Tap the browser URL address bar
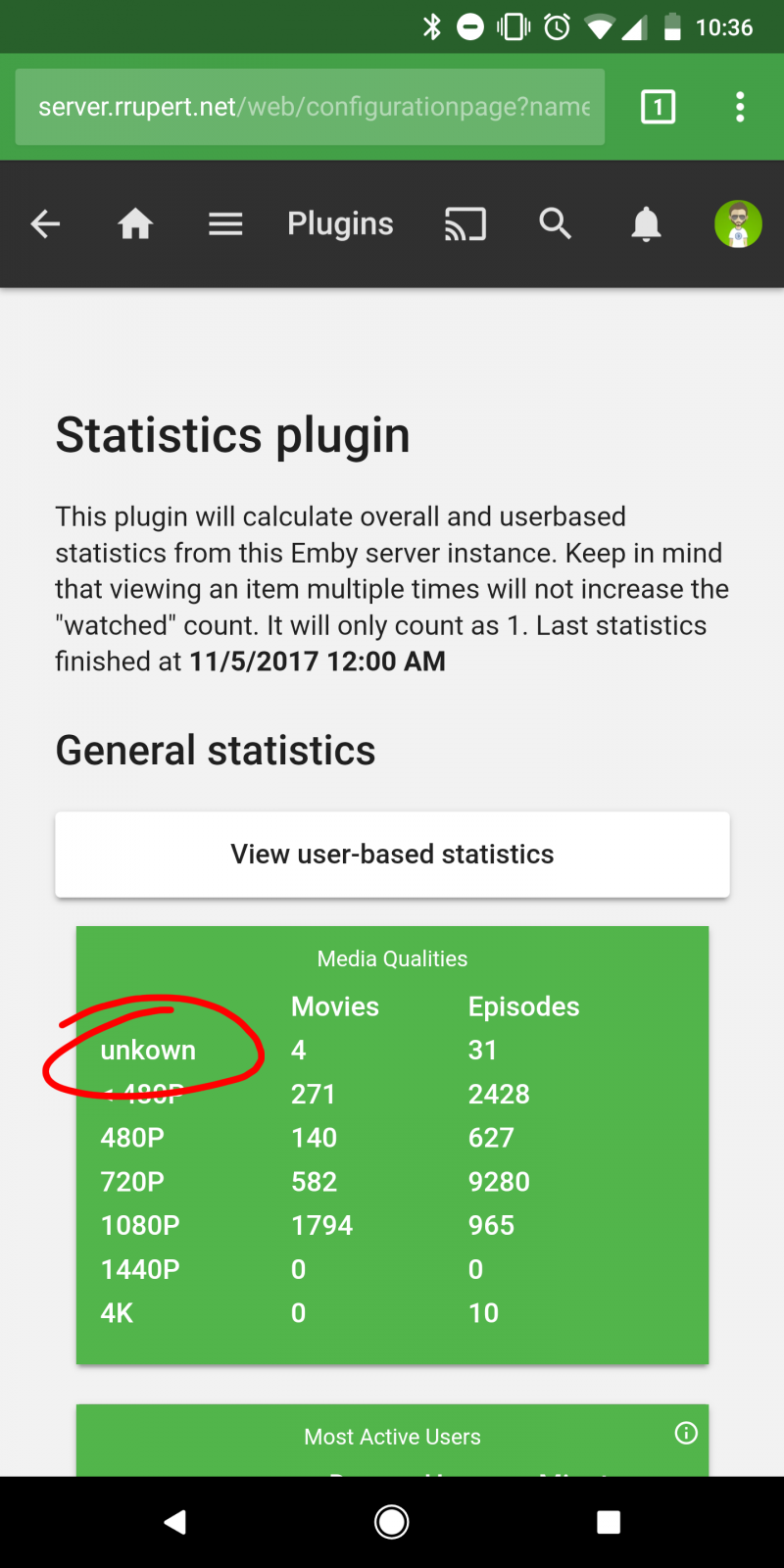 pyautogui.click(x=310, y=107)
